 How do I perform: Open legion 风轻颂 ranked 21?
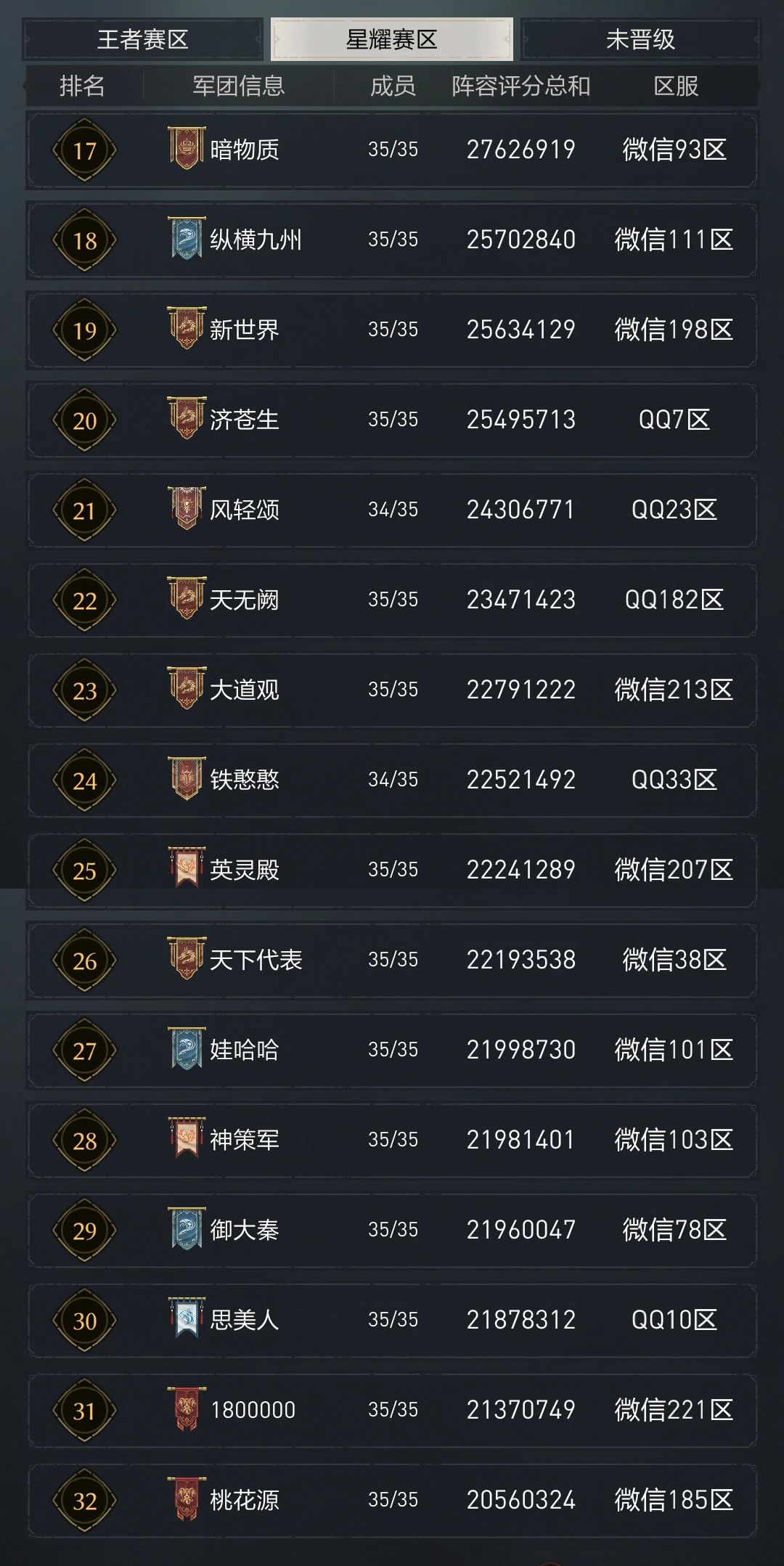tap(392, 510)
